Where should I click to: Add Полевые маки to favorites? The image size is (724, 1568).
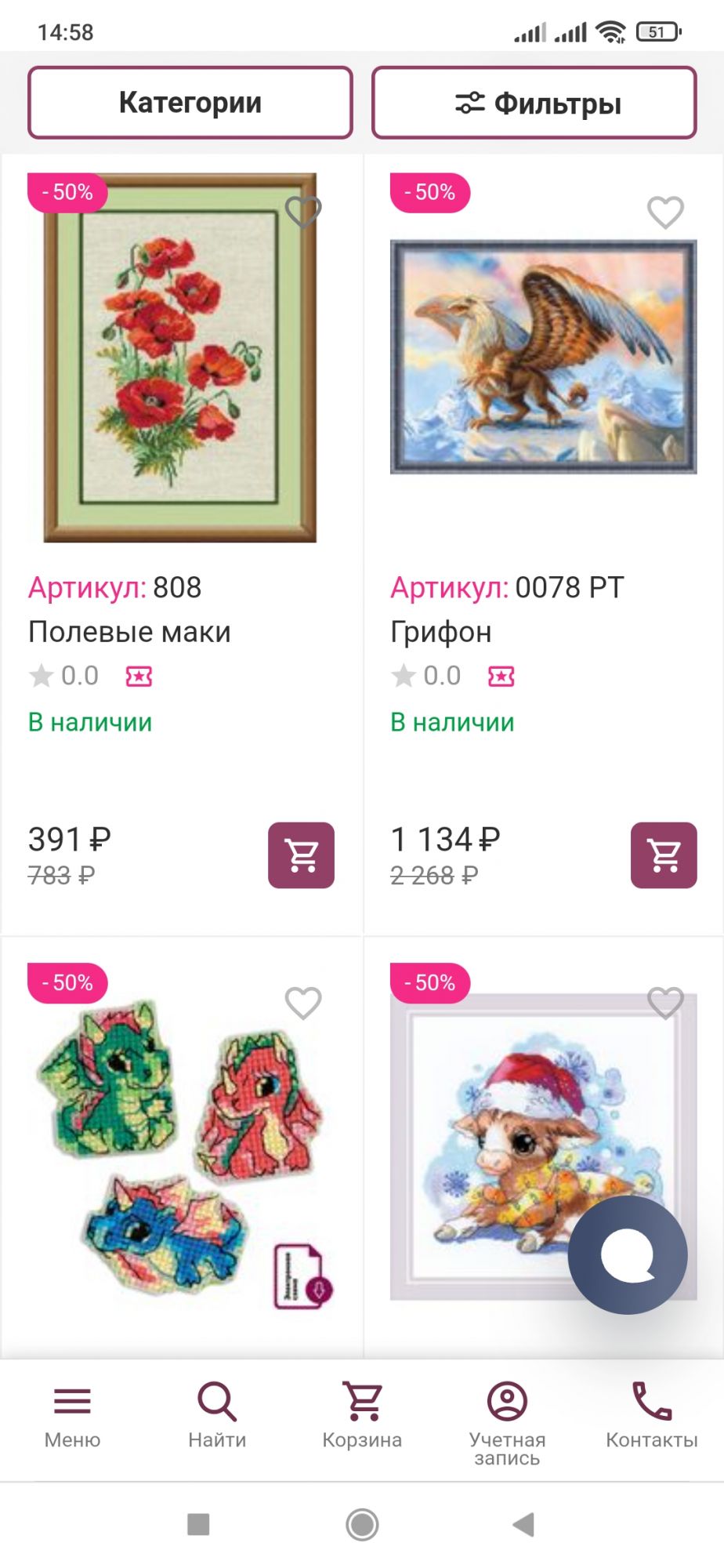[x=303, y=211]
